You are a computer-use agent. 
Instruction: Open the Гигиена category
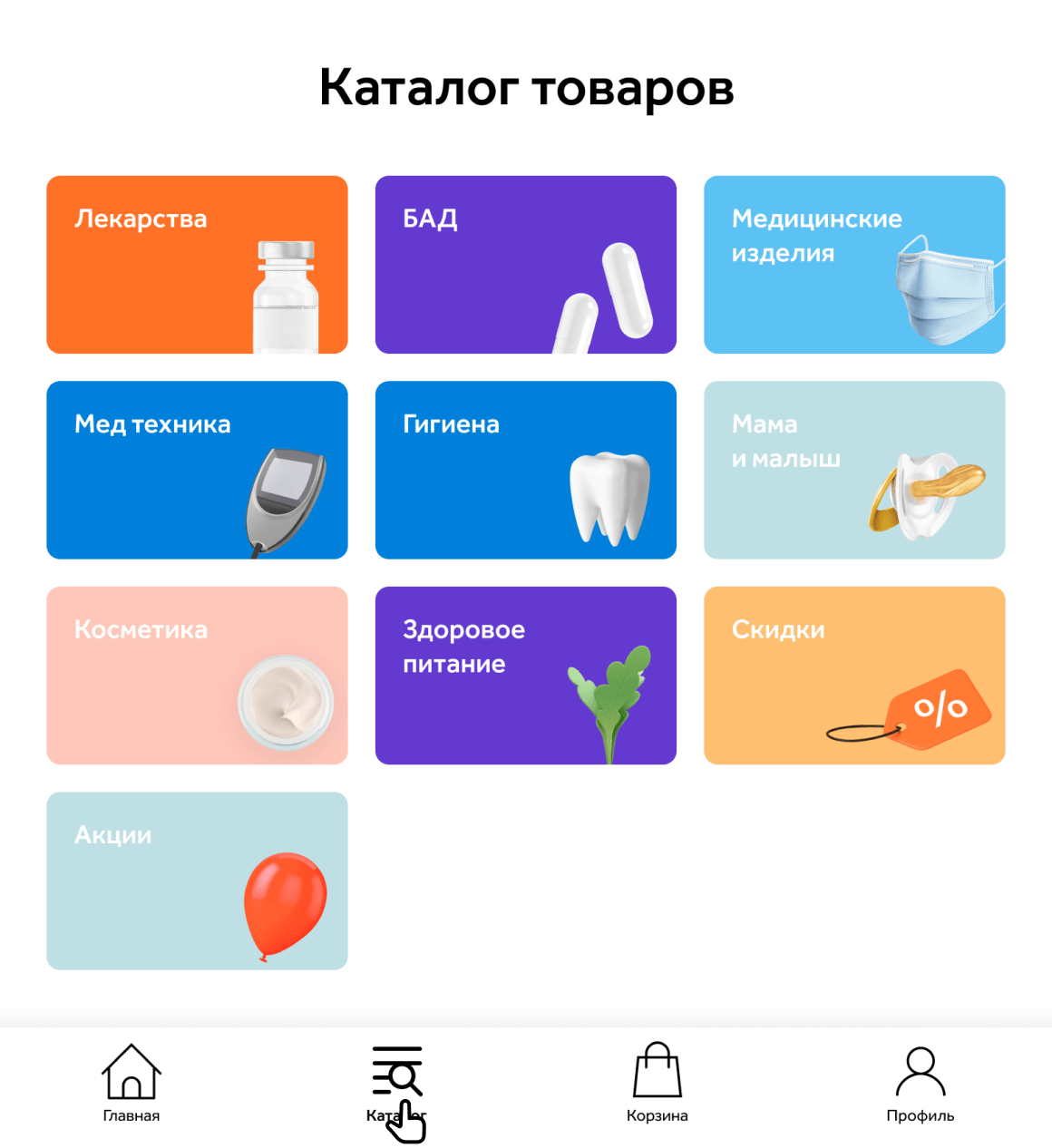(x=525, y=470)
